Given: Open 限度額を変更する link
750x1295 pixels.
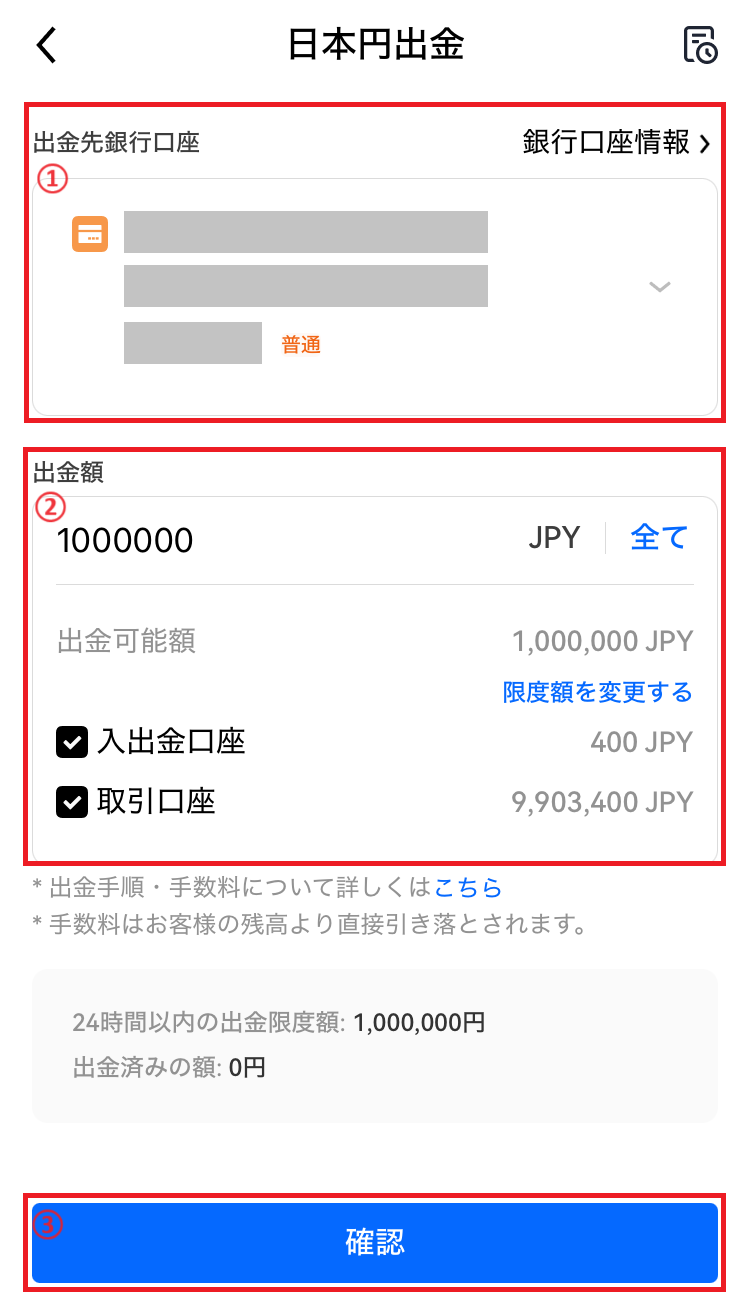Looking at the screenshot, I should coord(597,692).
